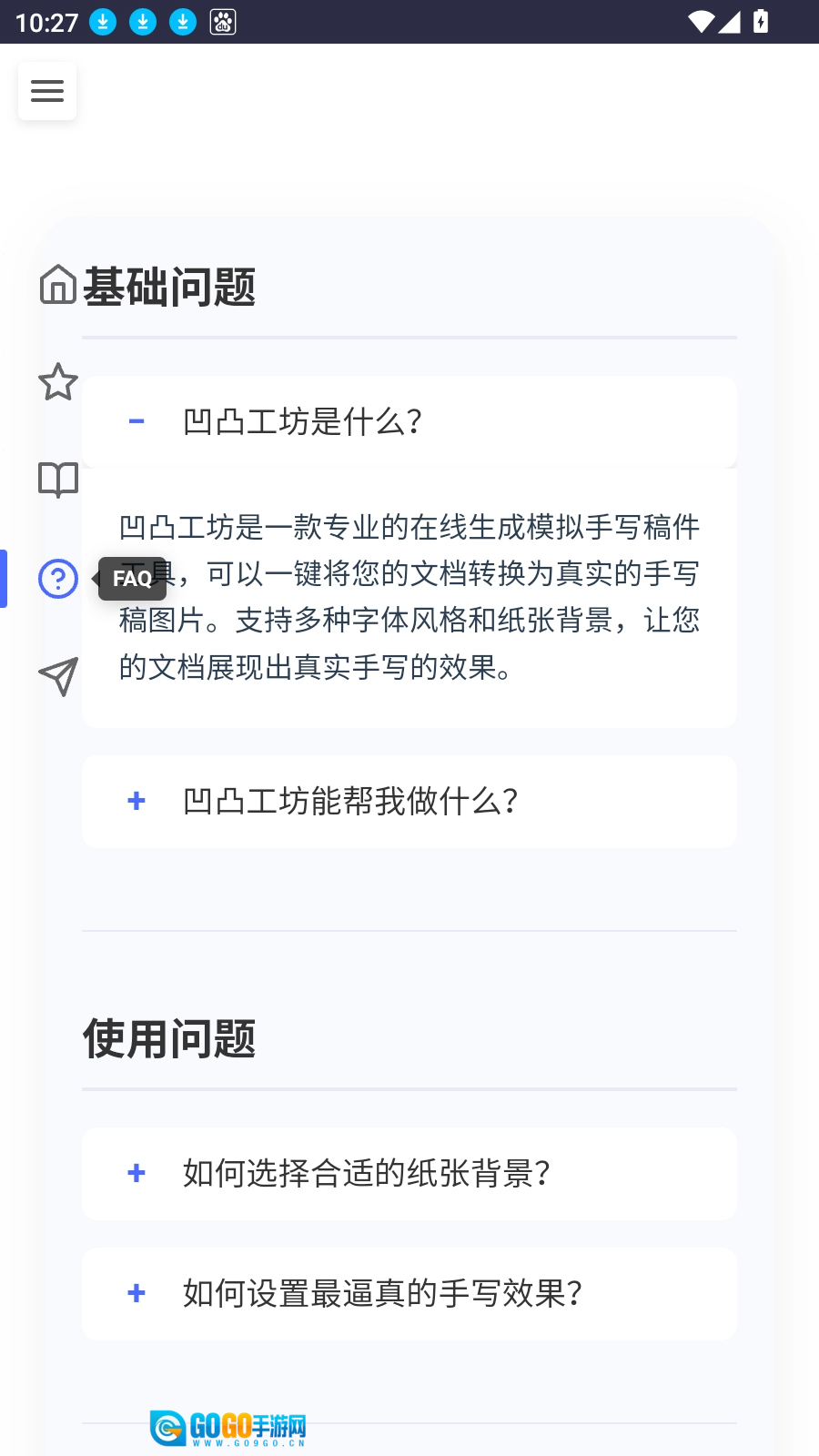Open the star favorites icon in sidebar
This screenshot has height=1456, width=819.
(58, 382)
